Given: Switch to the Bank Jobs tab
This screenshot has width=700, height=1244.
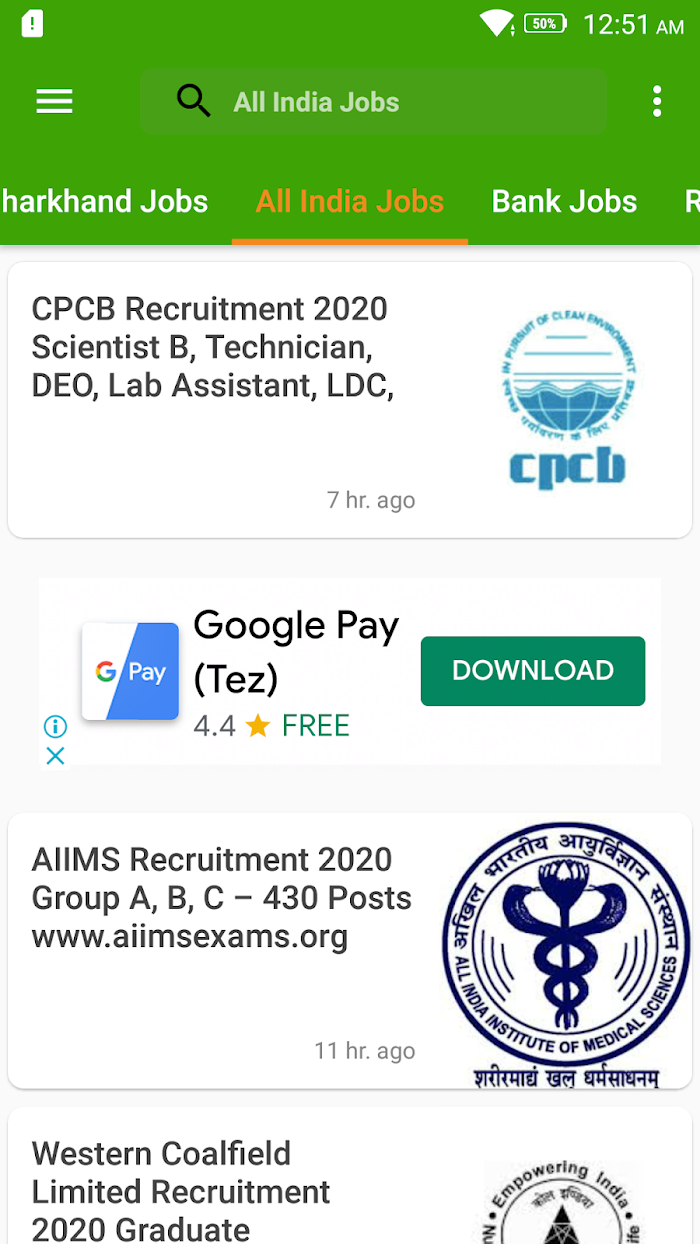Looking at the screenshot, I should point(564,201).
